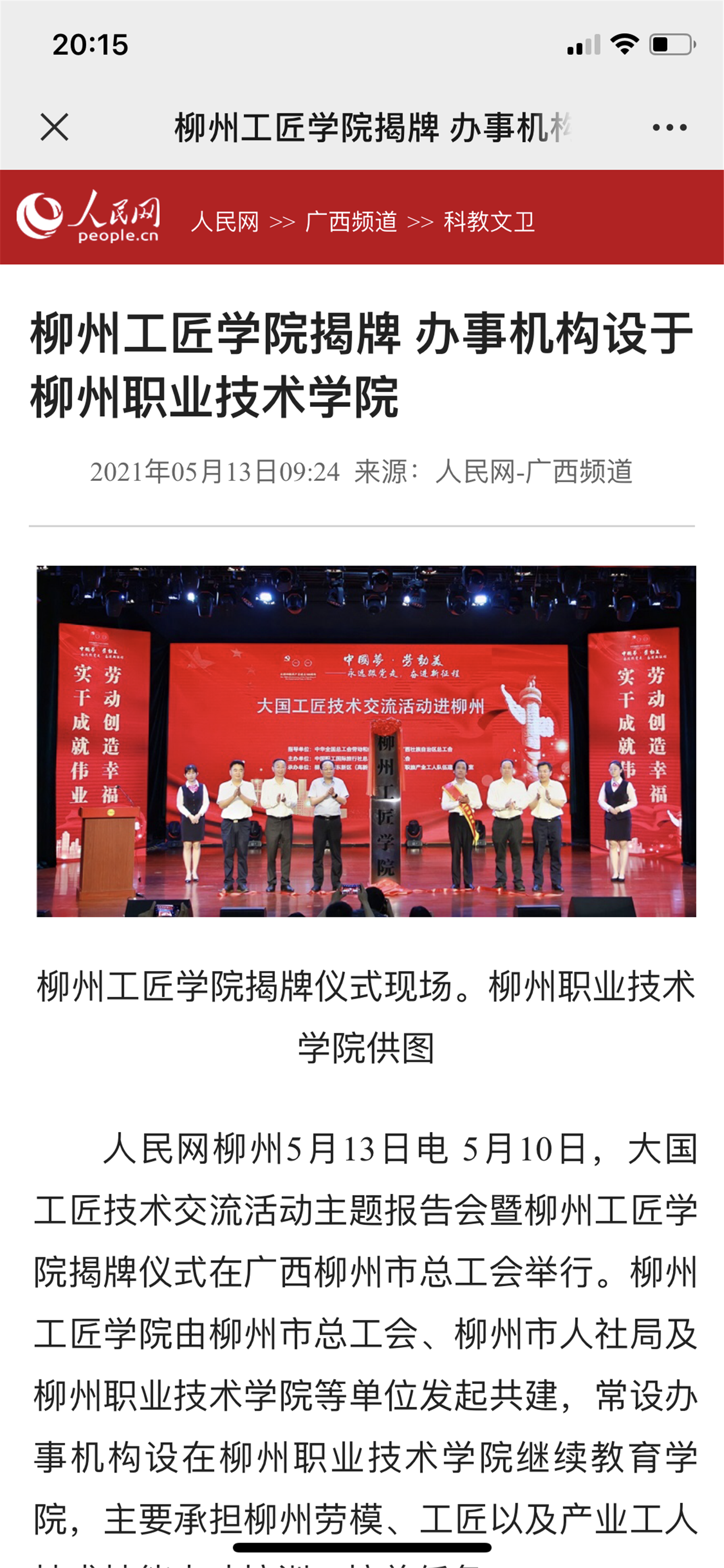The width and height of the screenshot is (724, 1568).
Task: Open the three-dot more options menu
Action: click(x=669, y=127)
